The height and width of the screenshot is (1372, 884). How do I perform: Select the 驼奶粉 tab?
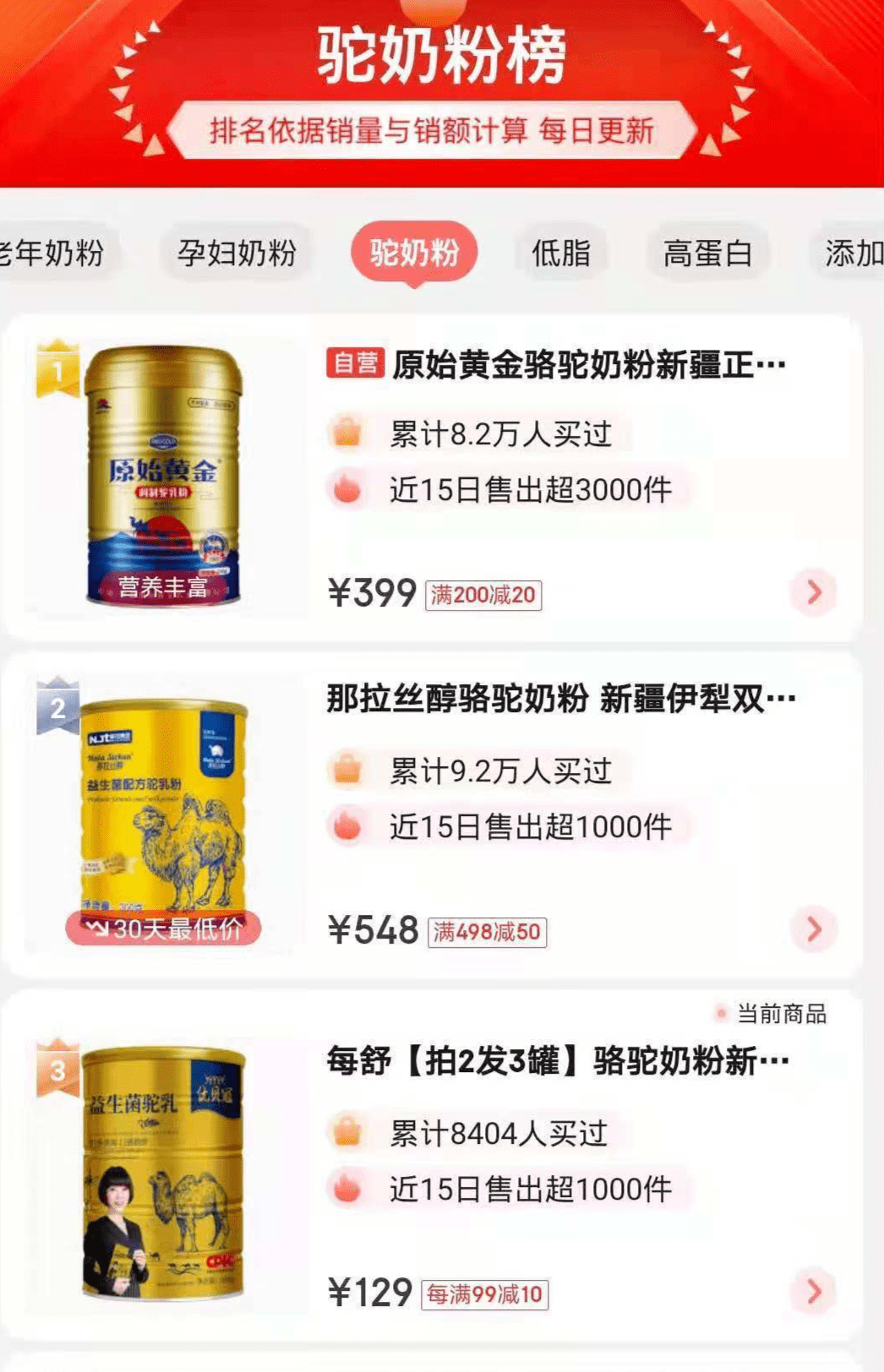pyautogui.click(x=414, y=252)
